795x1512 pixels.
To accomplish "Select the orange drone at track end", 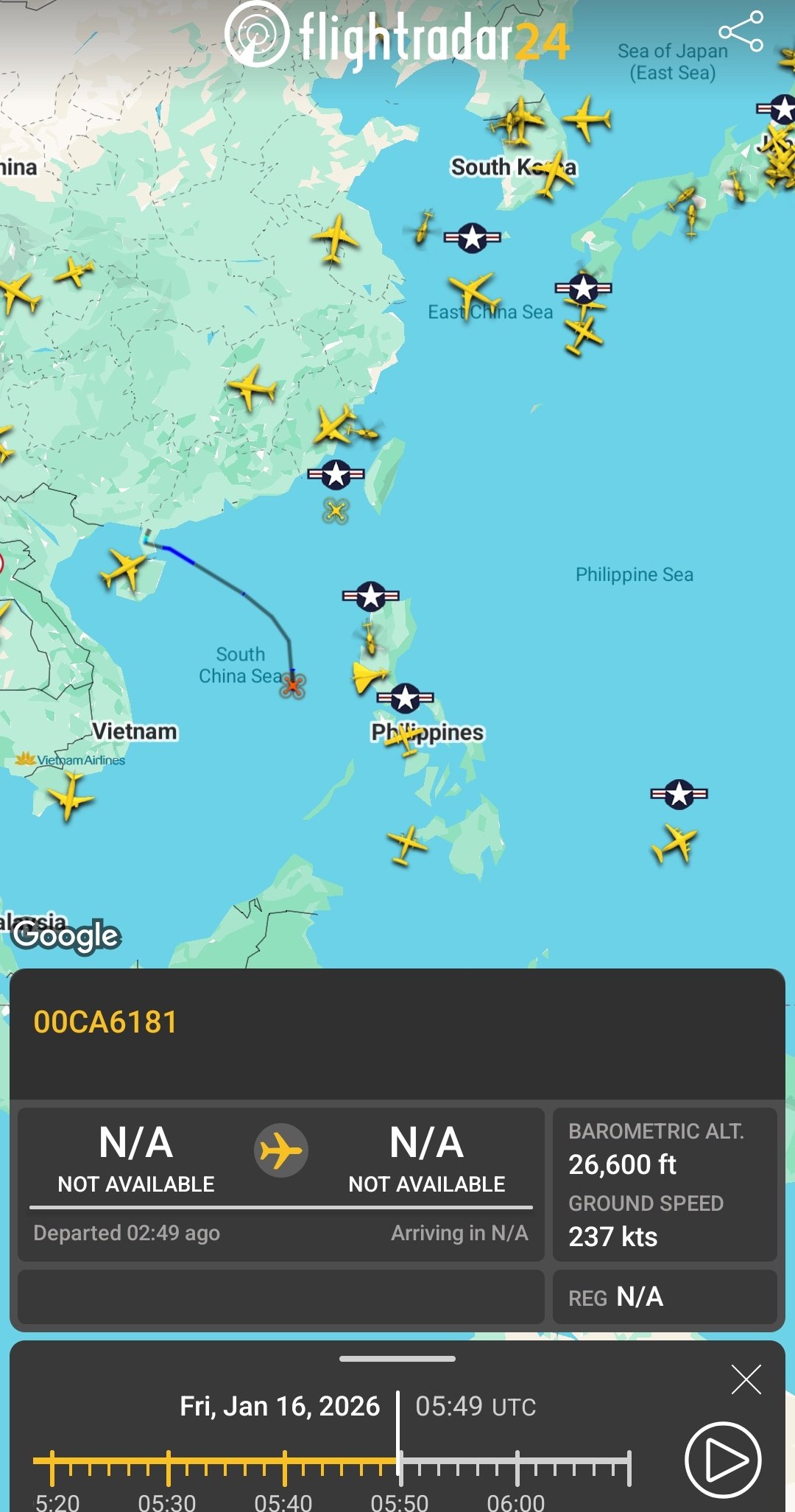I will (x=293, y=686).
